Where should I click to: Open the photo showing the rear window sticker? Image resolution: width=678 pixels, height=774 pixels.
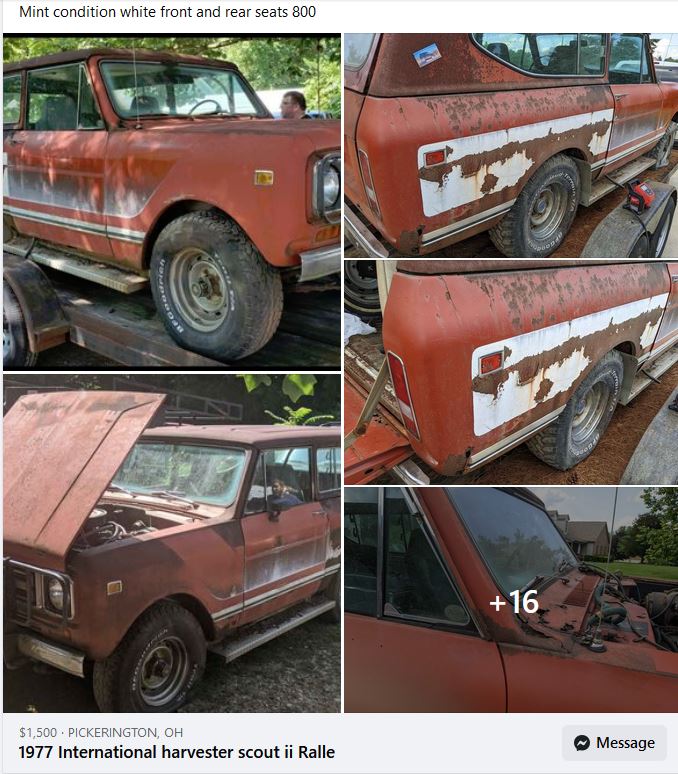[x=511, y=145]
